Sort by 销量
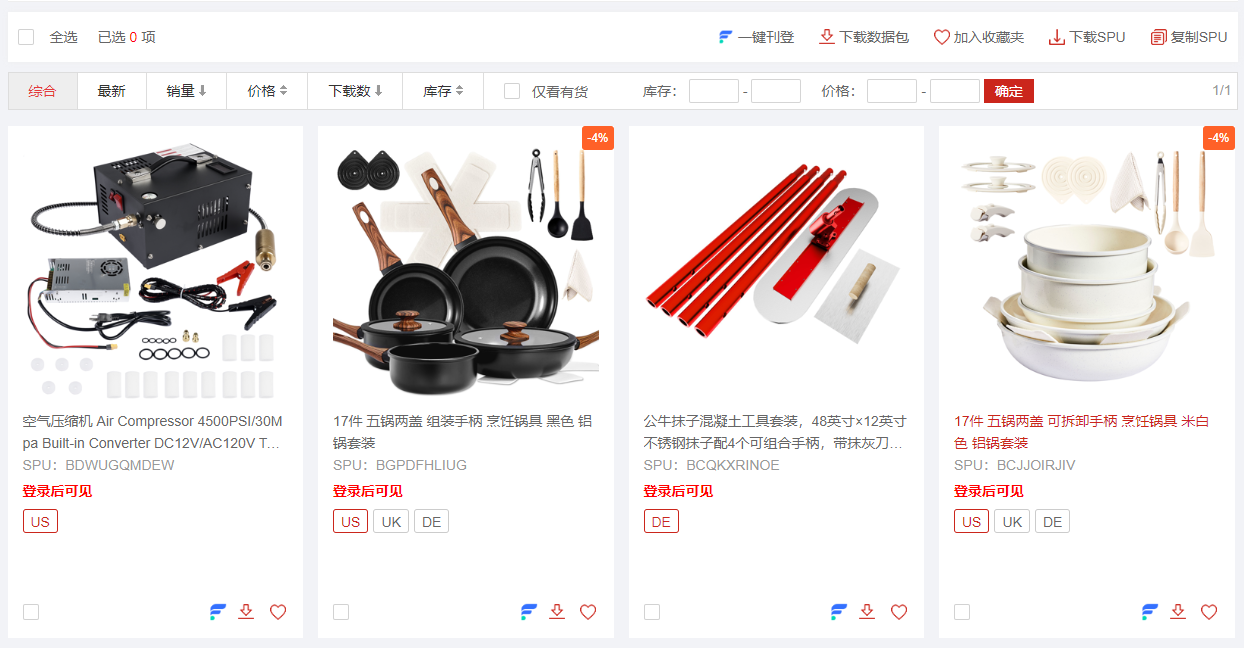The image size is (1244, 648). [x=186, y=91]
